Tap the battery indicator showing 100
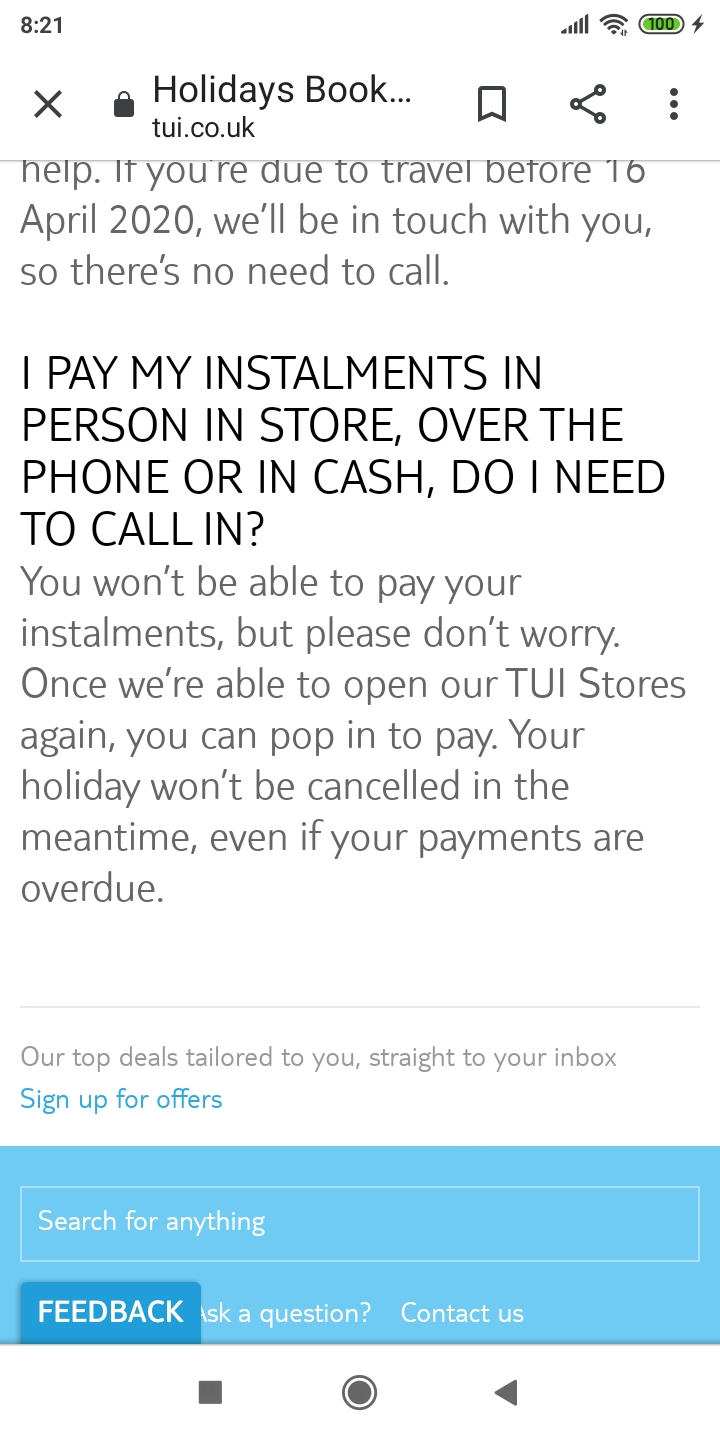Image resolution: width=720 pixels, height=1440 pixels. [x=660, y=24]
